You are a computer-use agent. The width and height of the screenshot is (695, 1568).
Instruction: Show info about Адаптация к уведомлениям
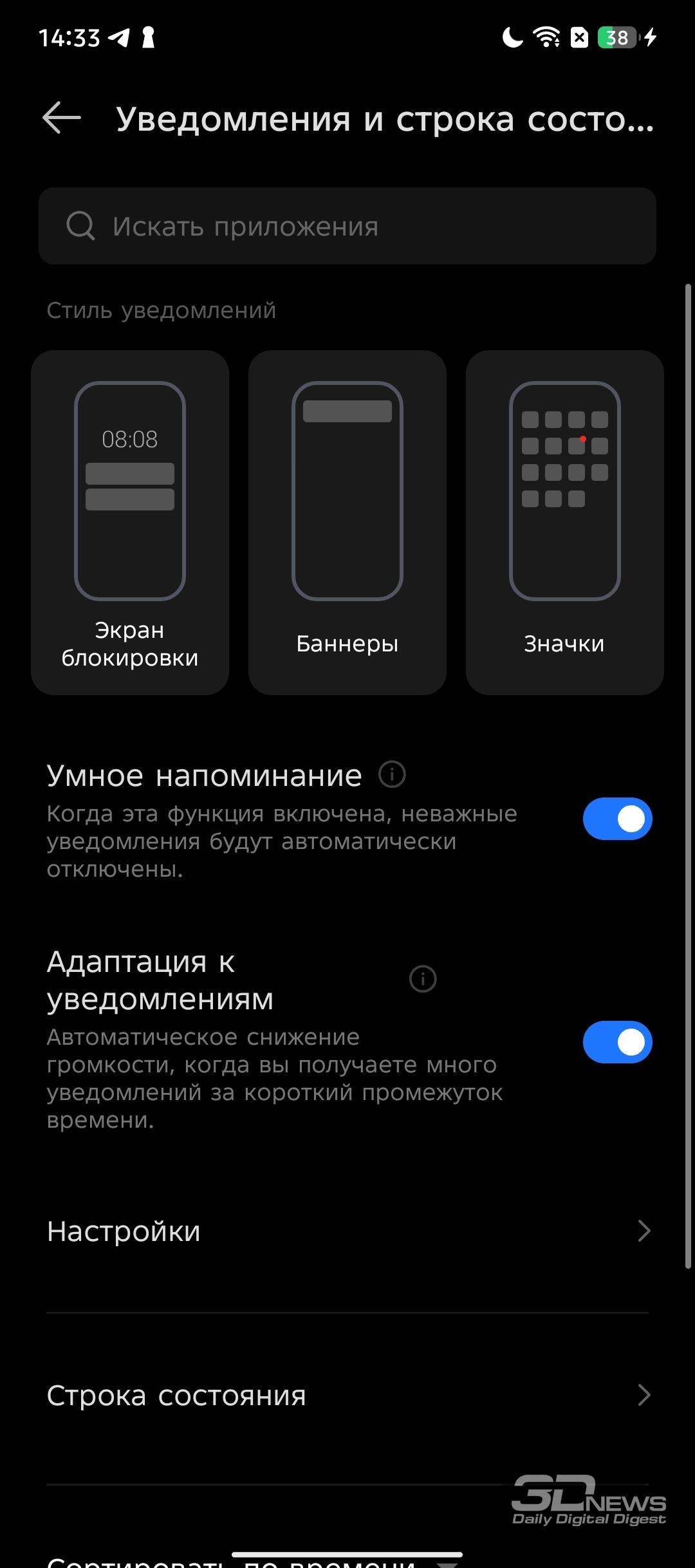(x=423, y=979)
